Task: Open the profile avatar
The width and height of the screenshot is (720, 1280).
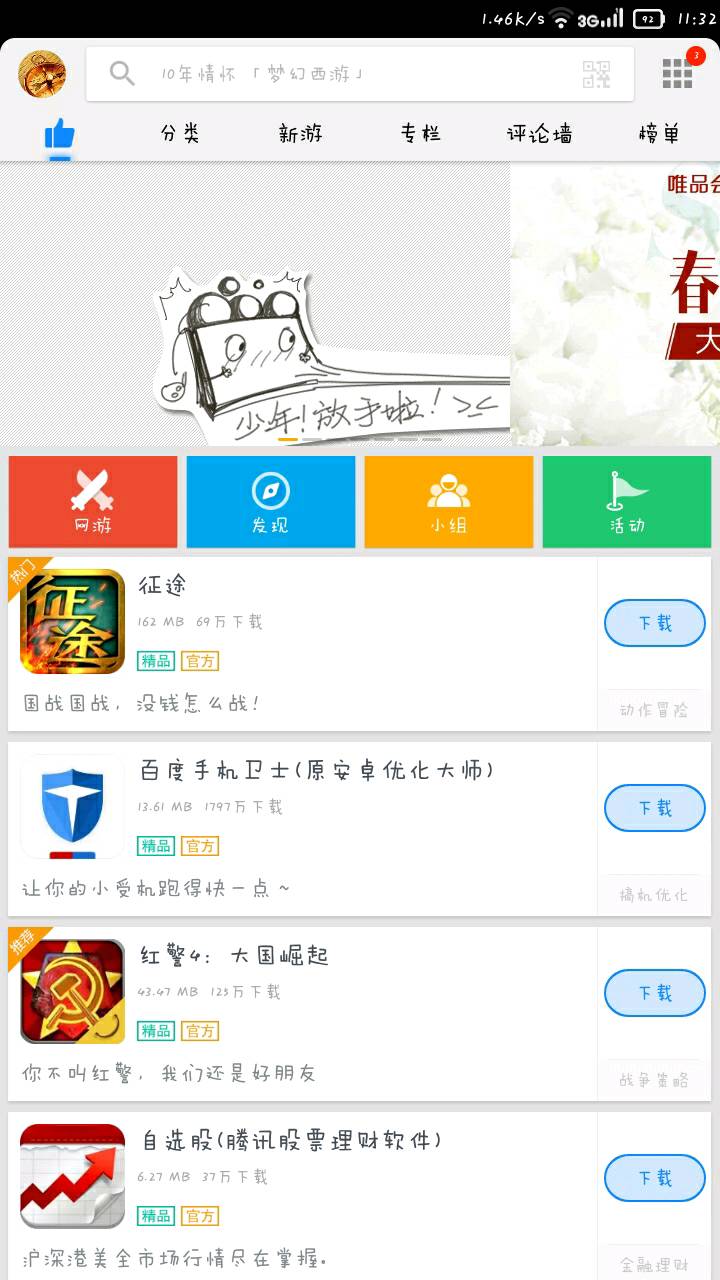Action: tap(42, 74)
